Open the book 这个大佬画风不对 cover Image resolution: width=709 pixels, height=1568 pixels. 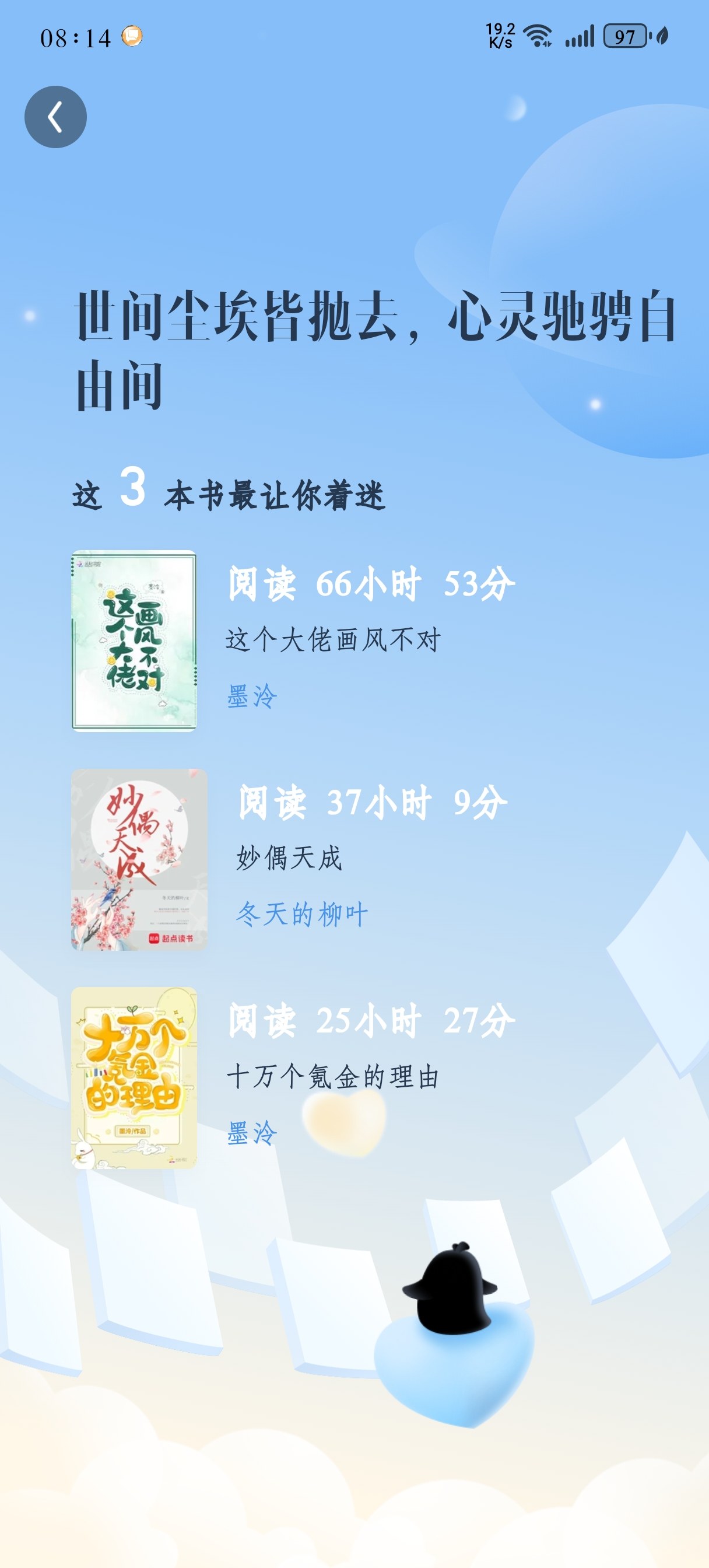tap(135, 641)
